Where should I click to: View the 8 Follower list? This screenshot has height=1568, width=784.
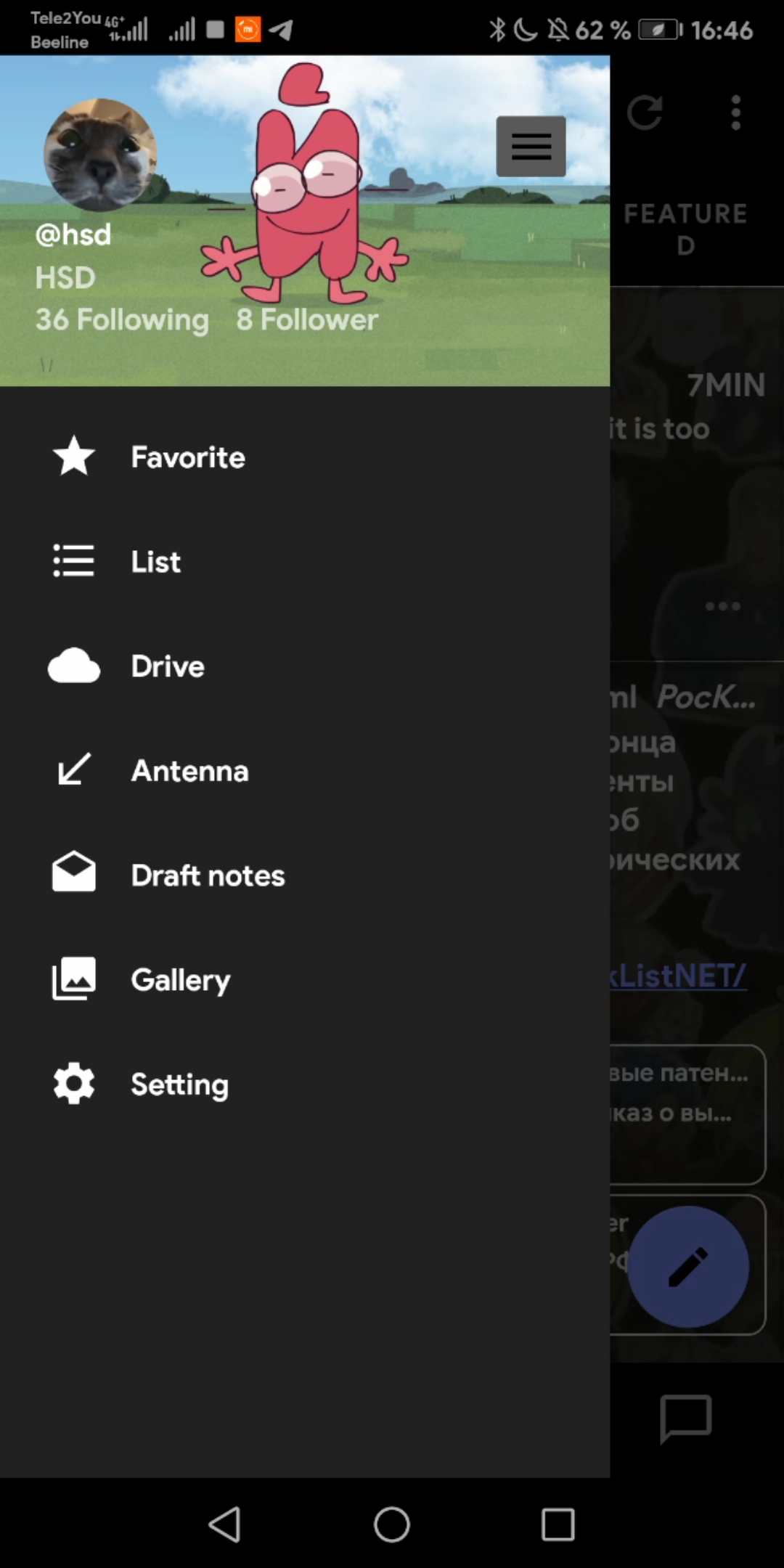[x=307, y=319]
